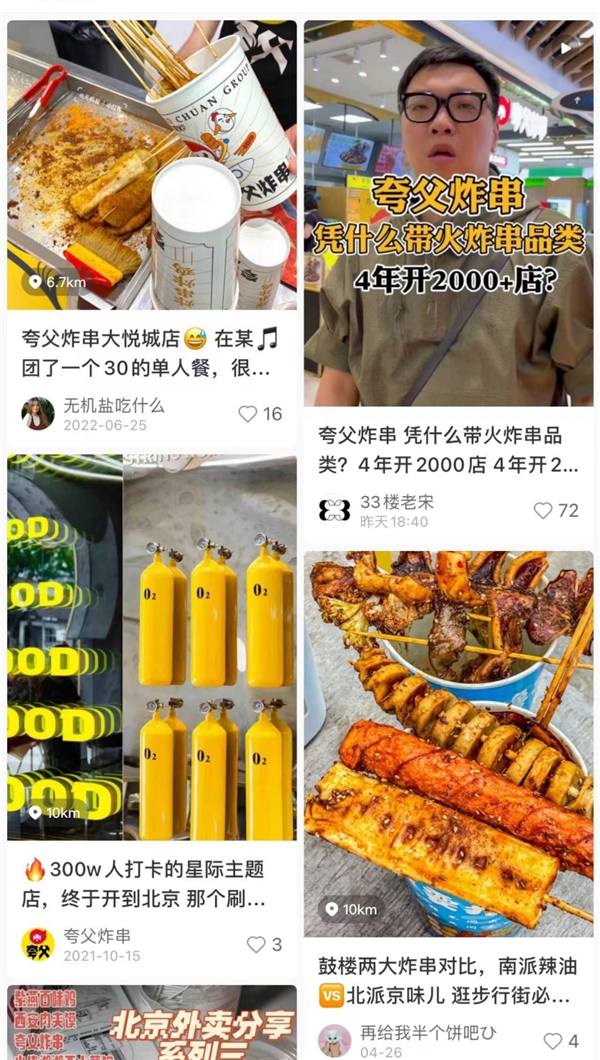View 再给我半个饼吧's profile
This screenshot has height=1060, width=600.
pyautogui.click(x=334, y=1041)
